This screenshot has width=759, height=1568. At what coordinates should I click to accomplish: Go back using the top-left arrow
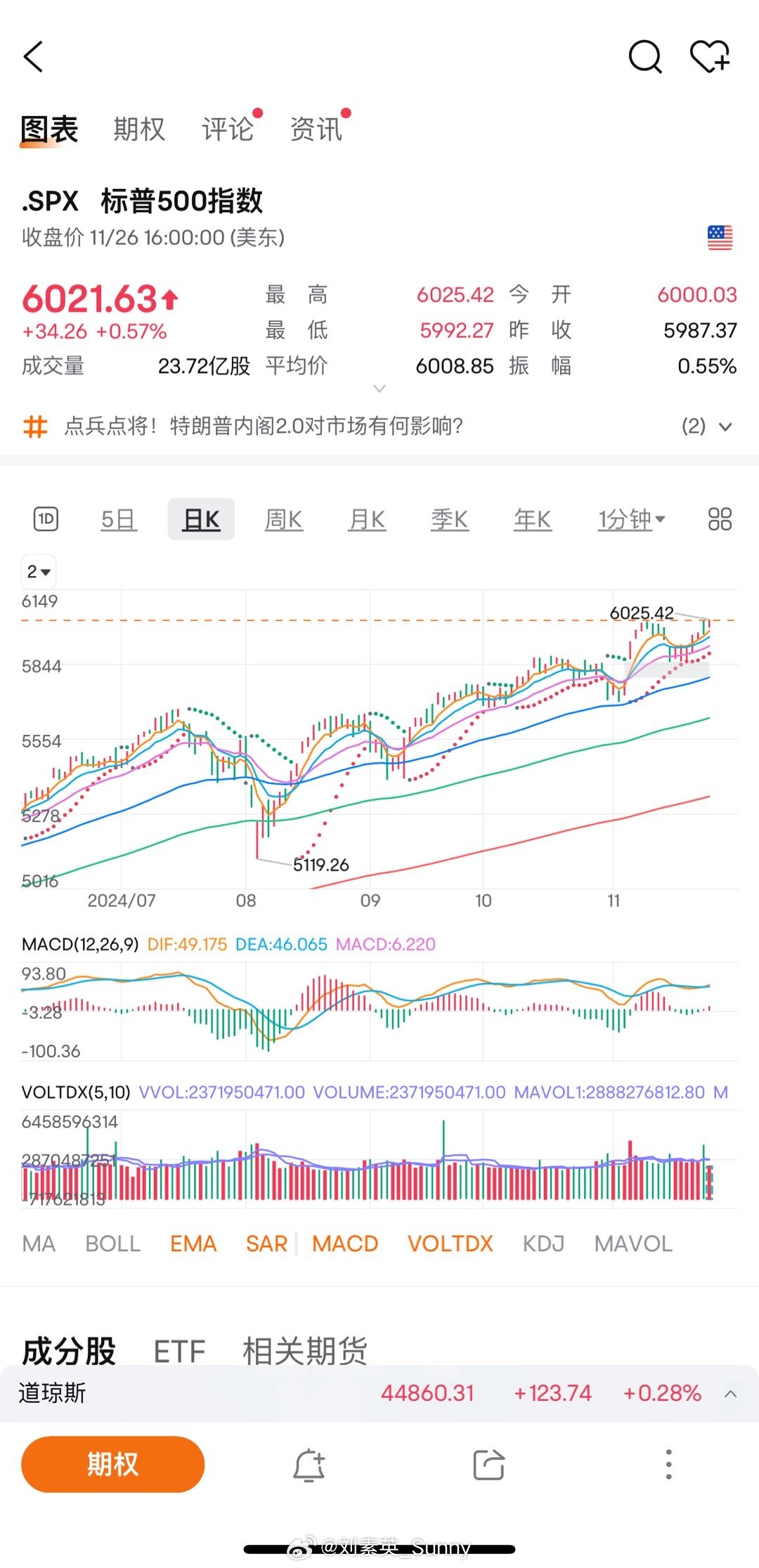coord(34,56)
